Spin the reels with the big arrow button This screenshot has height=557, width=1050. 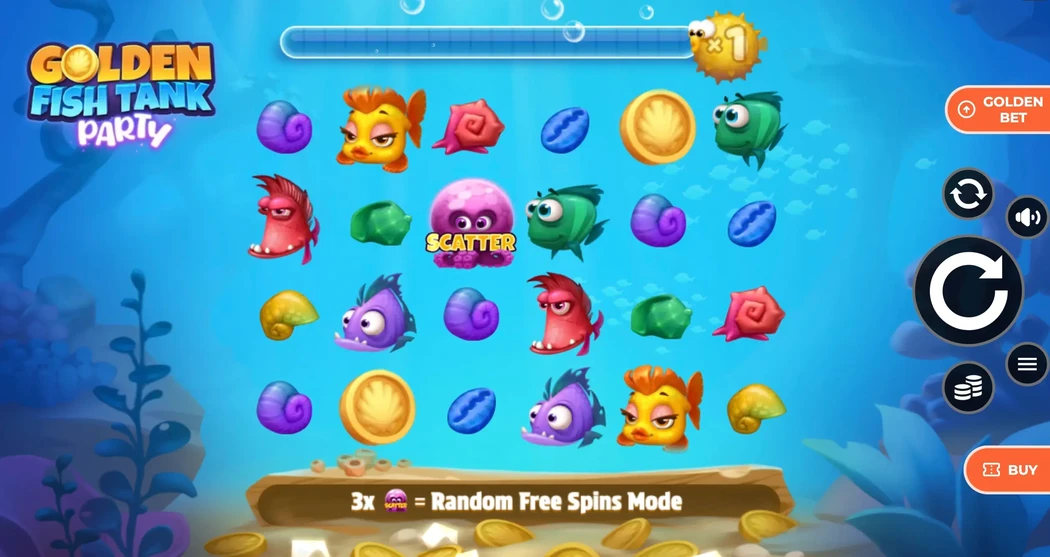point(968,291)
